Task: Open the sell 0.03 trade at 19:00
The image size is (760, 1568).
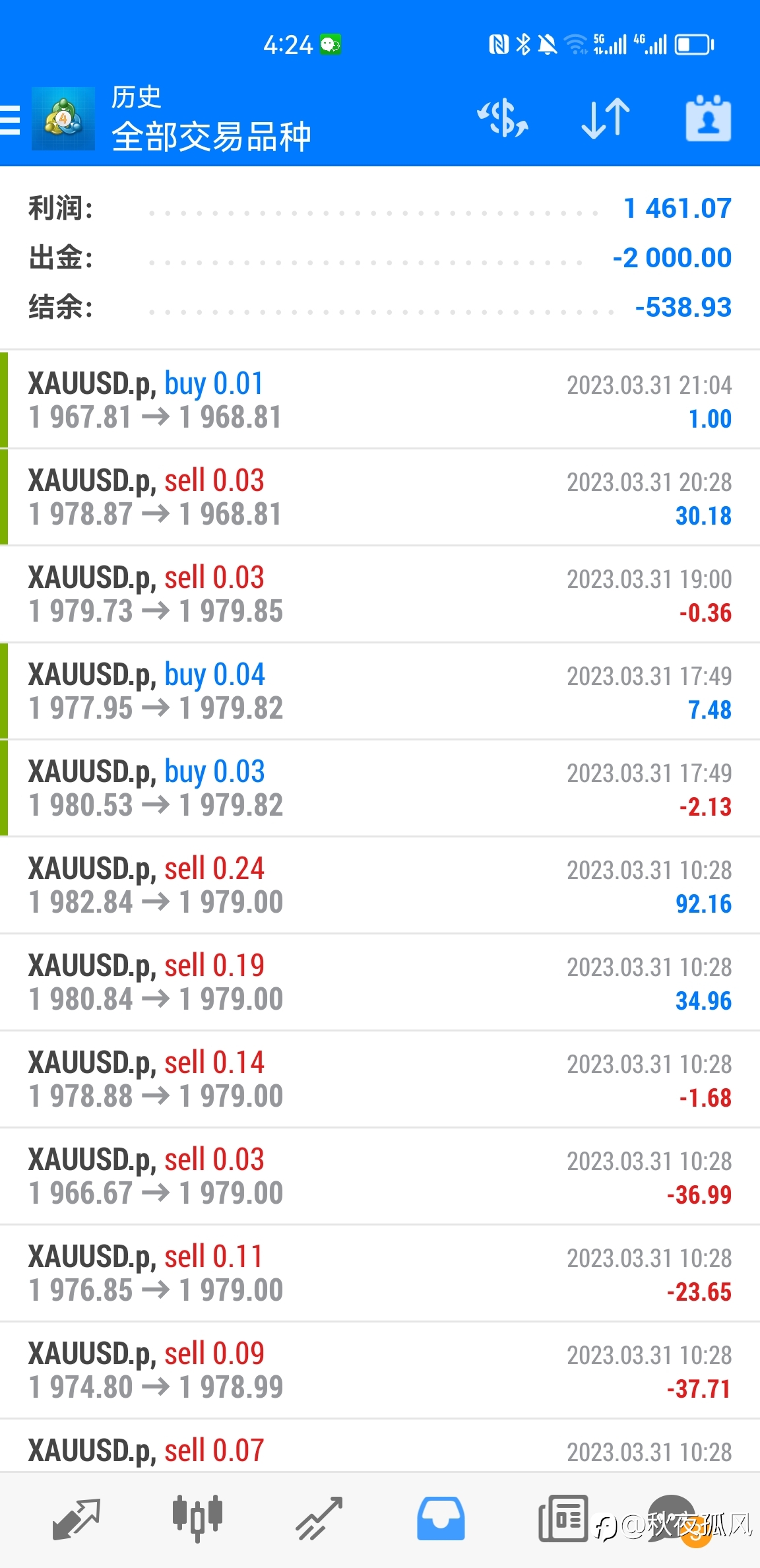Action: pos(380,594)
